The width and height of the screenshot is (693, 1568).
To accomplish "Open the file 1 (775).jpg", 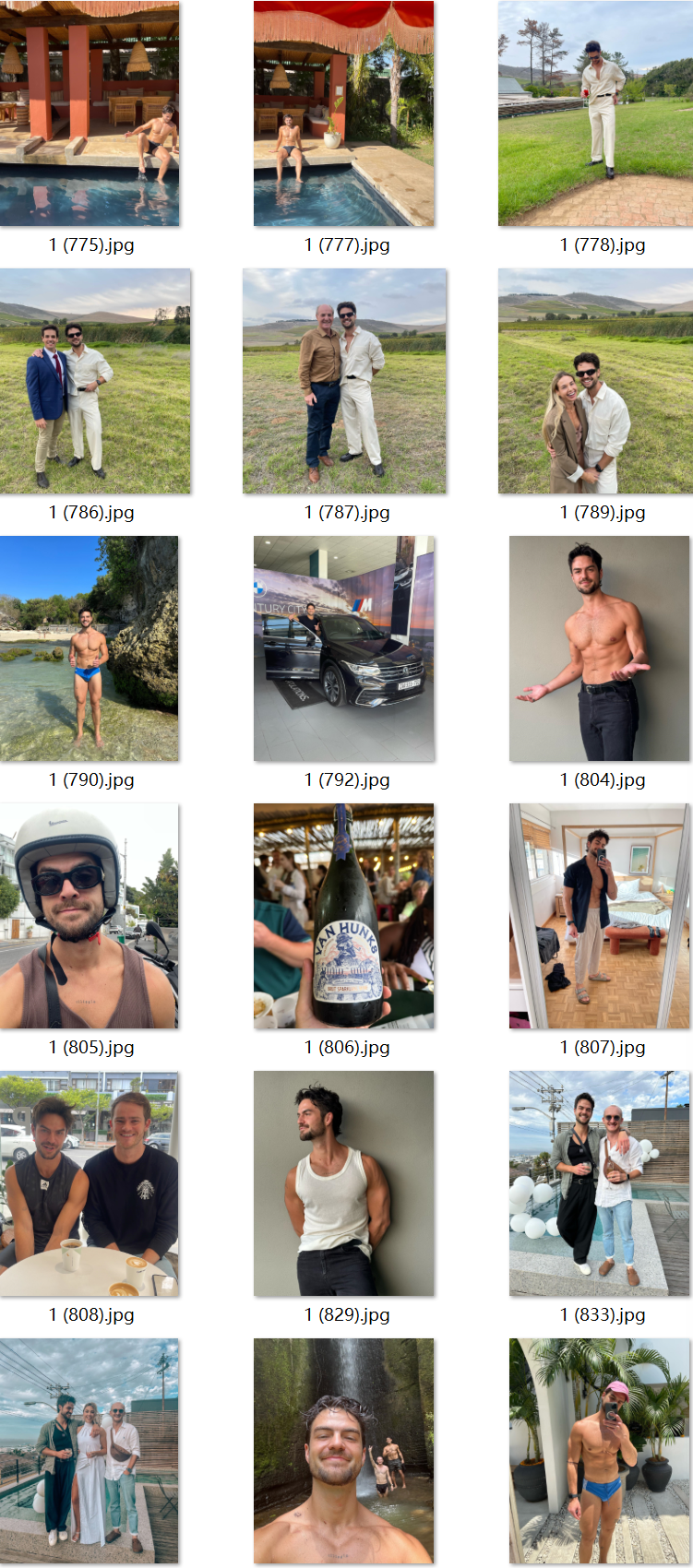I will click(90, 113).
